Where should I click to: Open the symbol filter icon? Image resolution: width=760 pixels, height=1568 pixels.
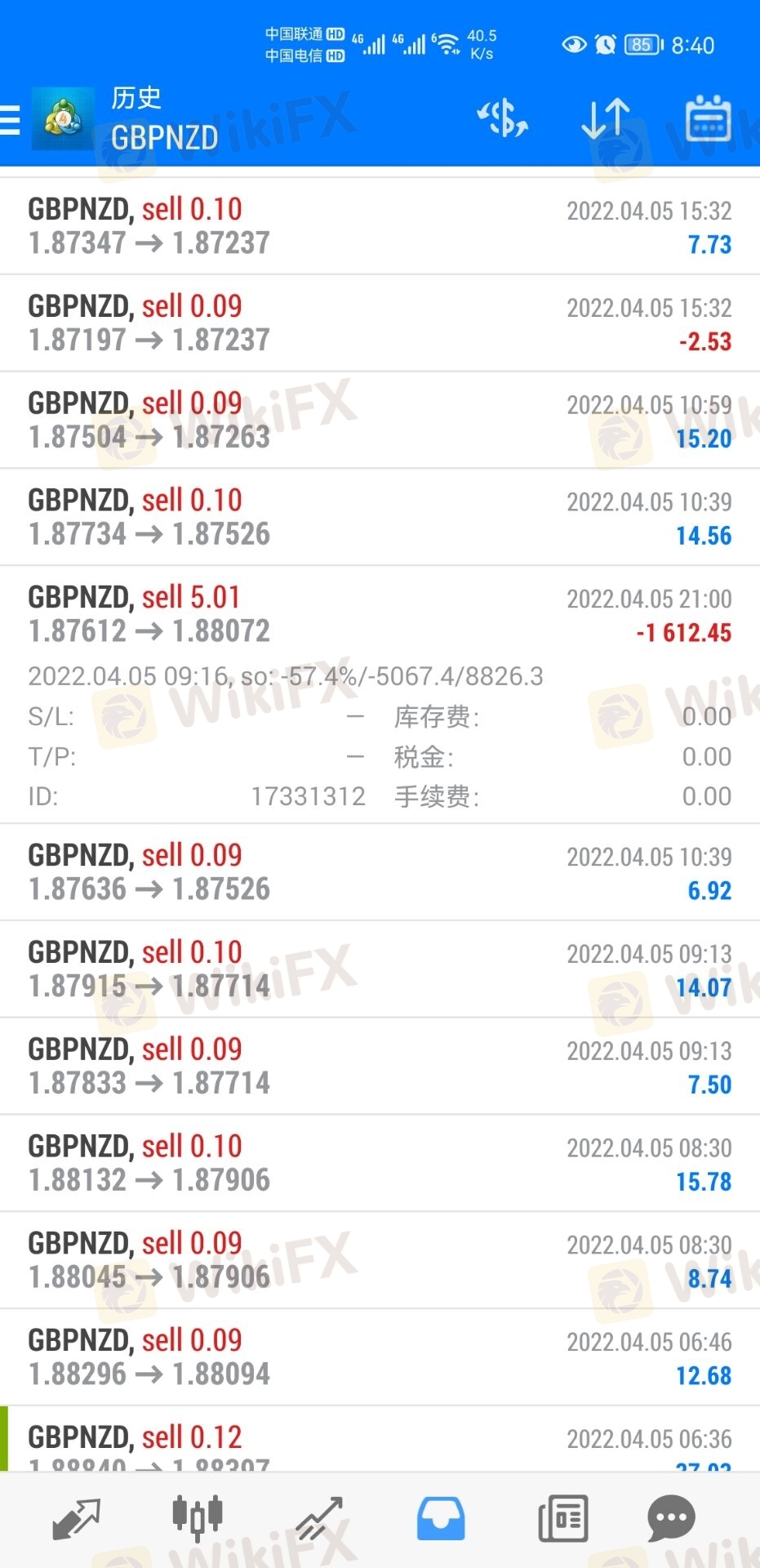click(x=503, y=119)
